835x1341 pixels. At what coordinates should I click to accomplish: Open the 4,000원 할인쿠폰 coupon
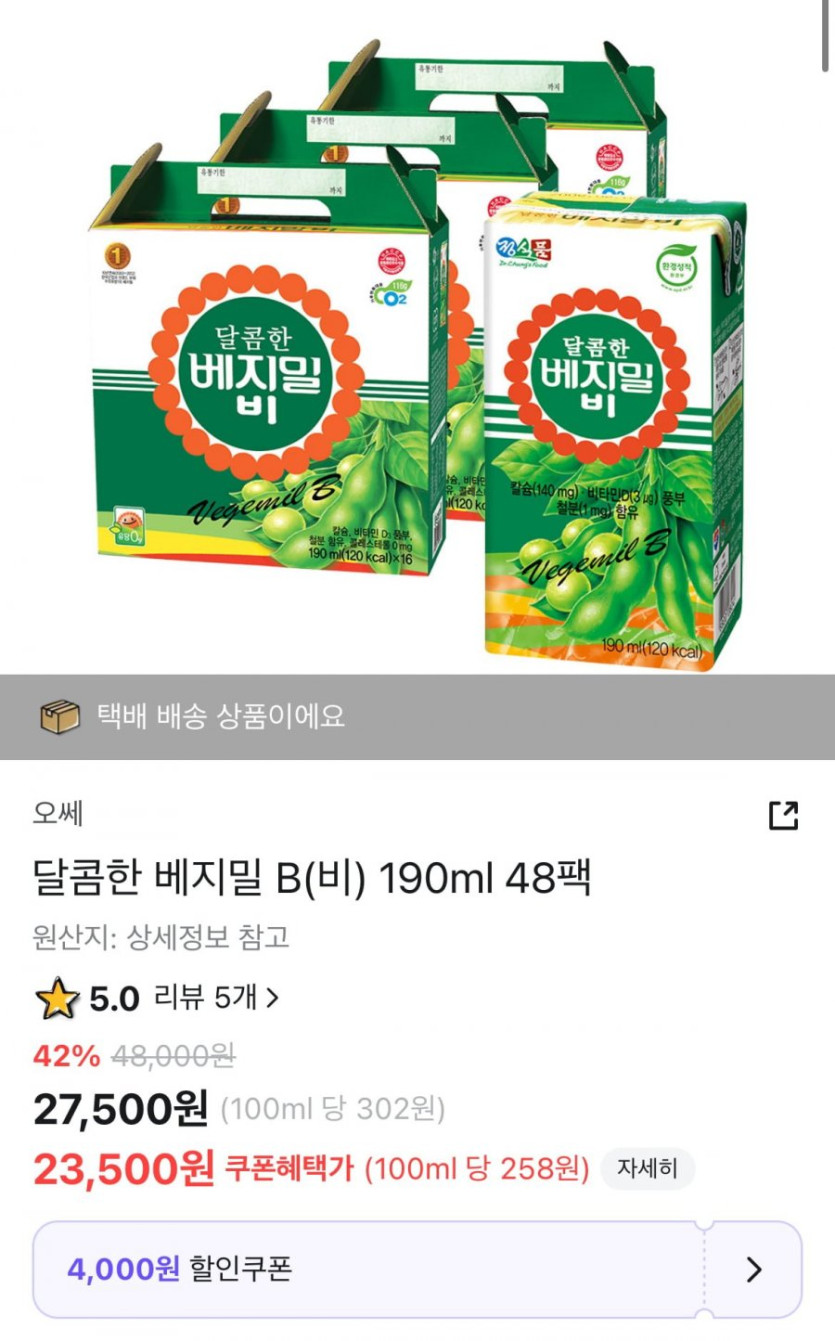(x=417, y=1269)
